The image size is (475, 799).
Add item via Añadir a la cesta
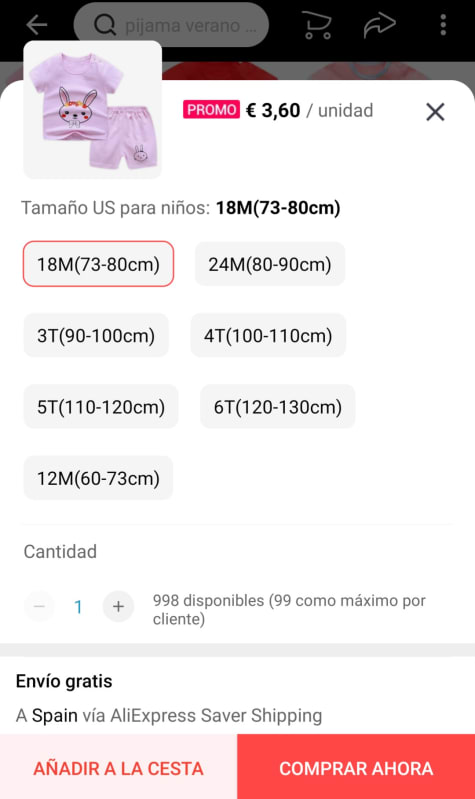(x=118, y=767)
